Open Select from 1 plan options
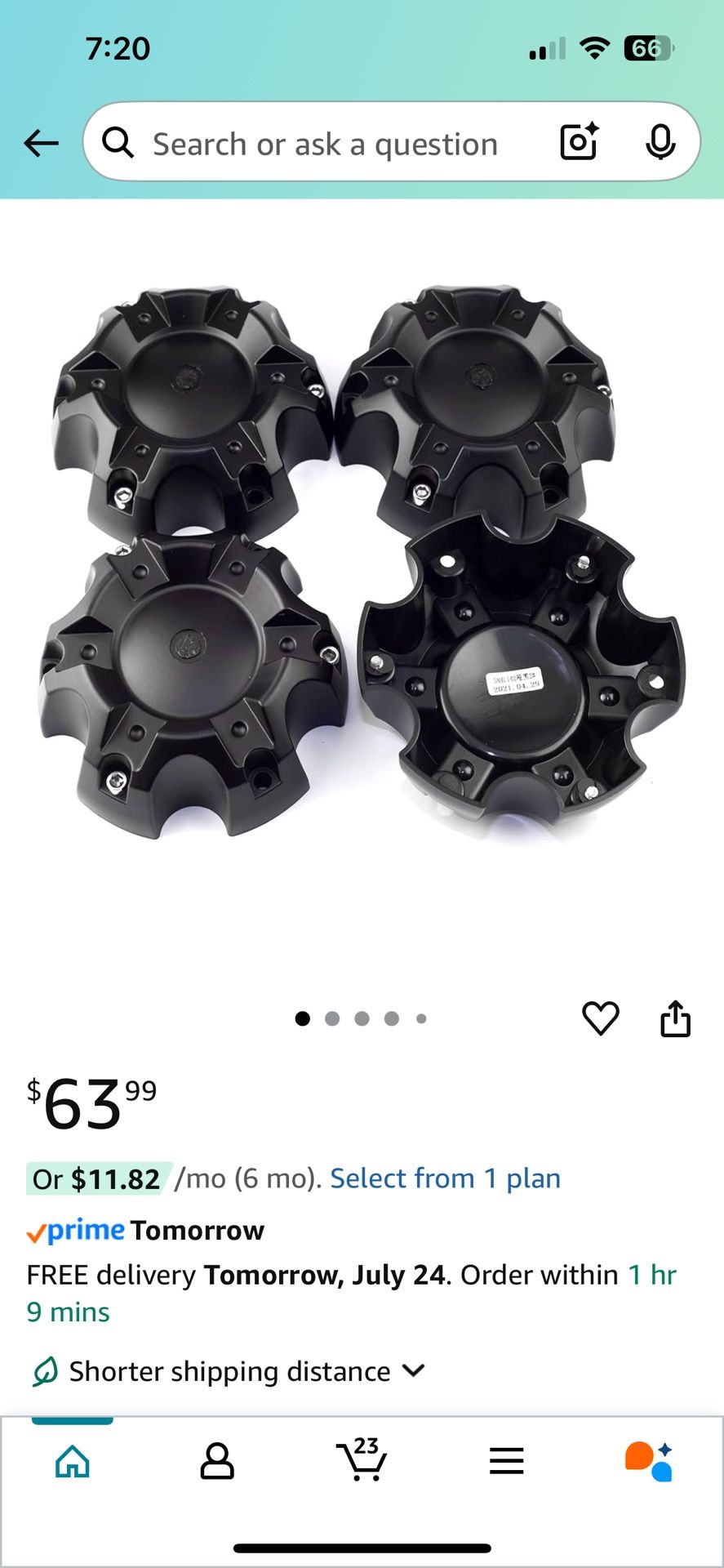 point(444,1178)
